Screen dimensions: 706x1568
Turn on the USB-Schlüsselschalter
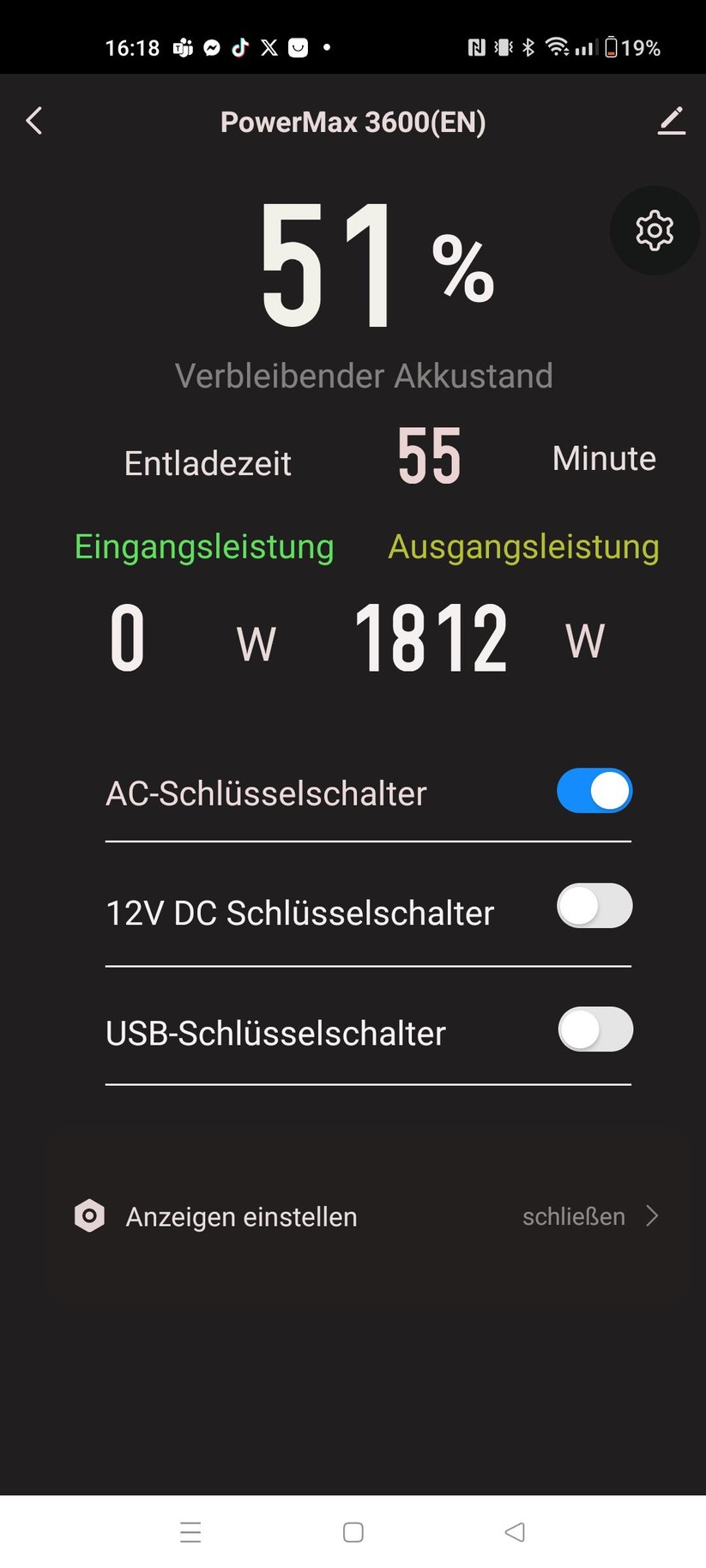point(594,1029)
